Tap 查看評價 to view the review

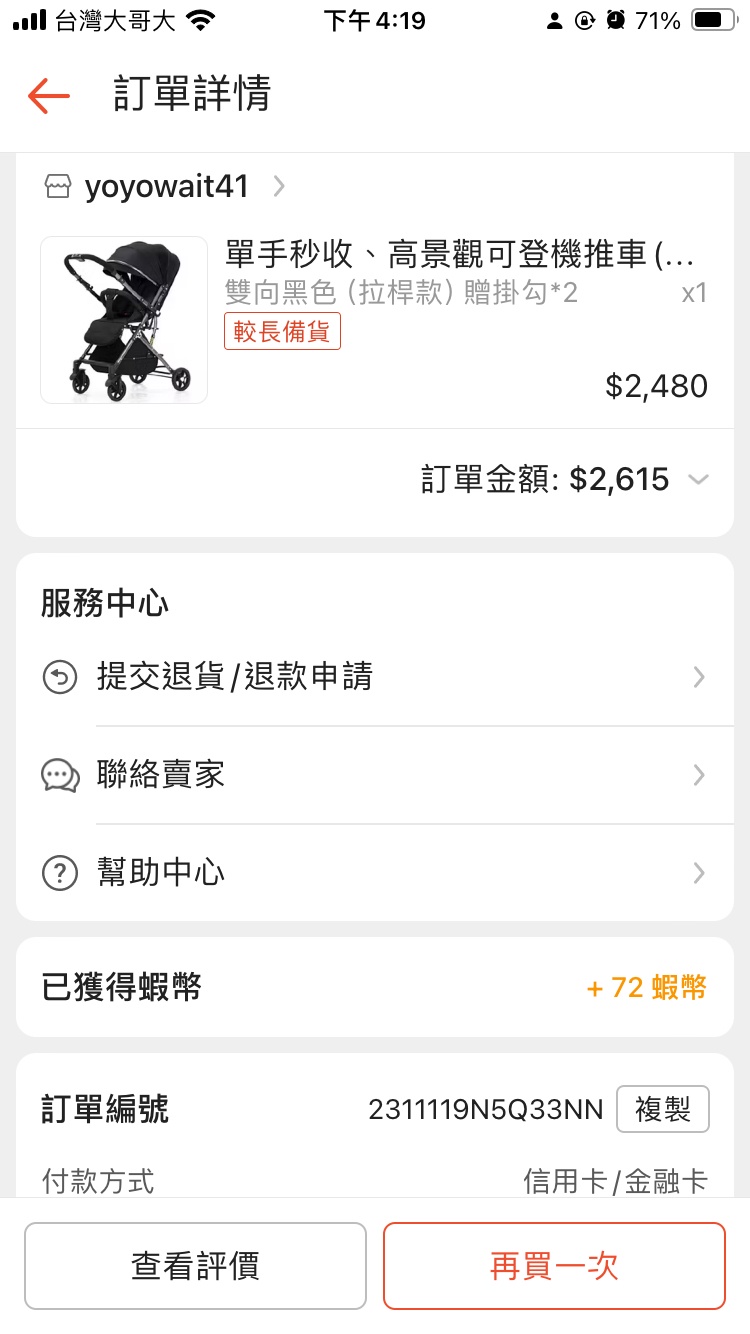(x=195, y=1266)
